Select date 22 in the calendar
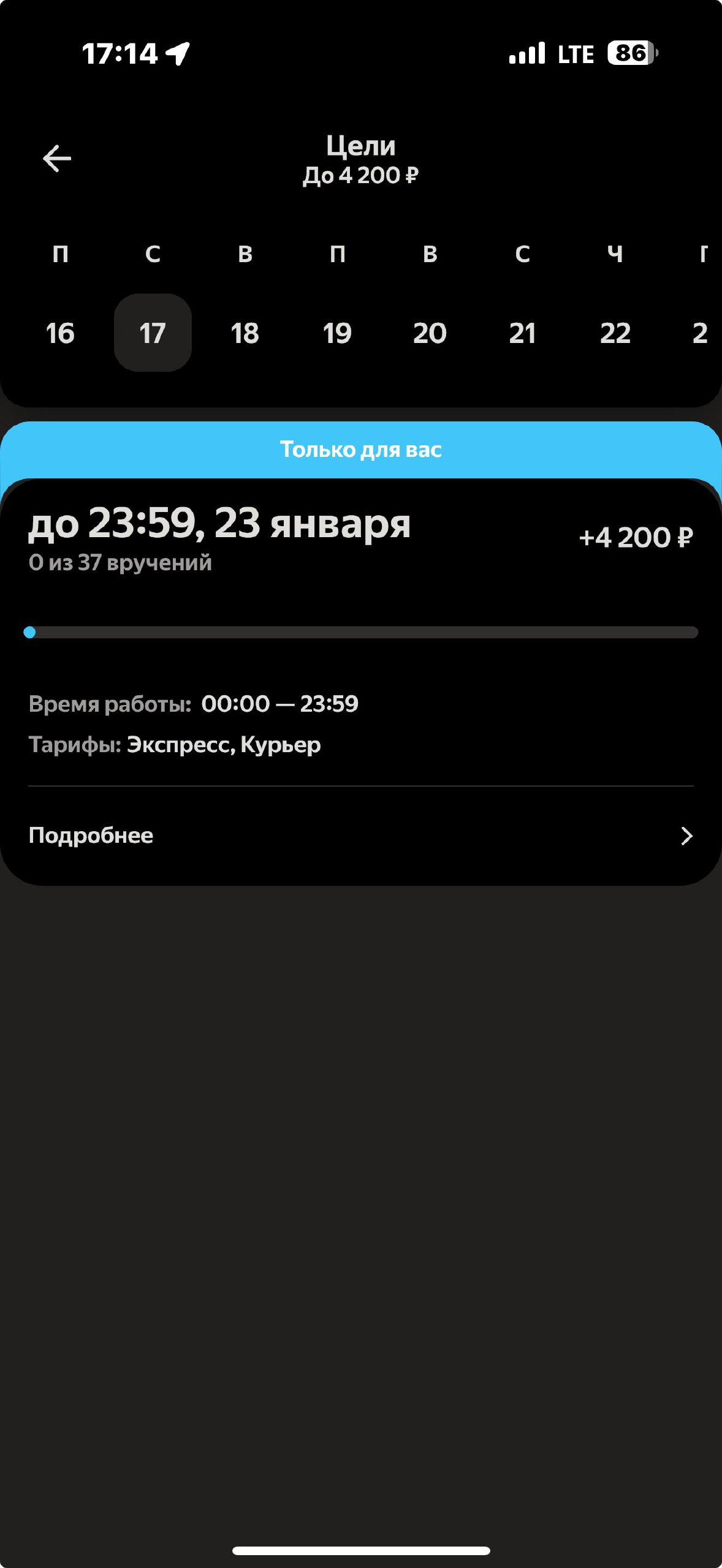The image size is (722, 1568). (x=615, y=333)
